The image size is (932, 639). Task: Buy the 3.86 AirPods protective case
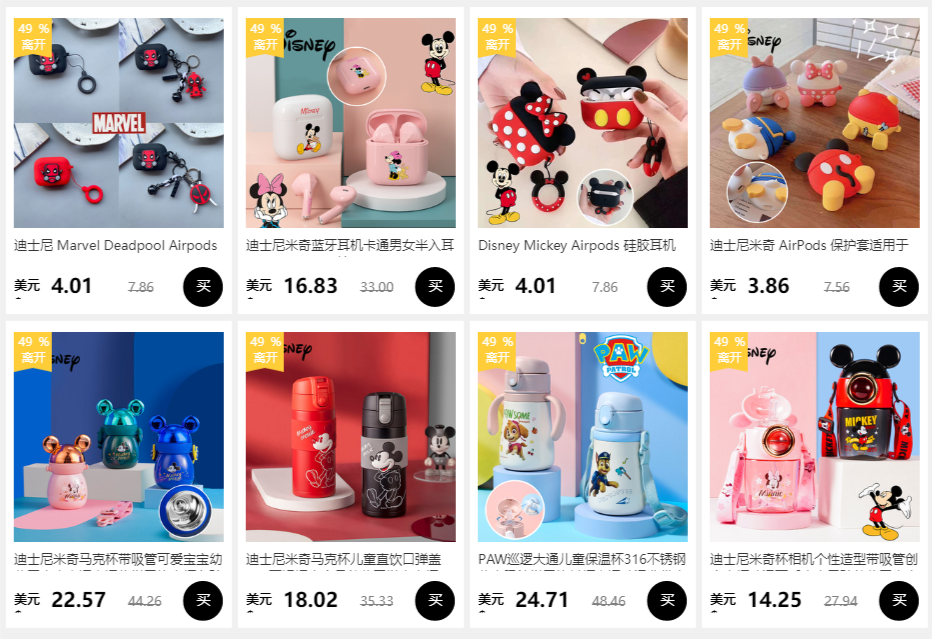pyautogui.click(x=899, y=287)
